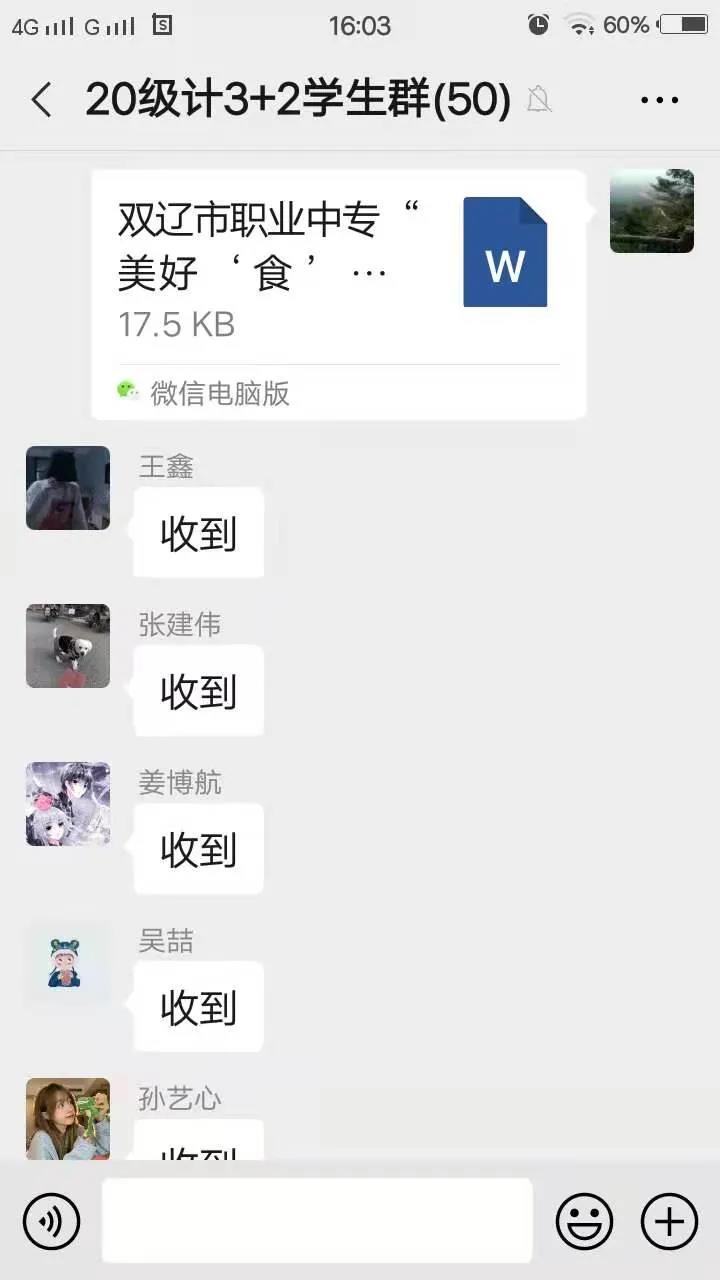Screen dimensions: 720x1280
Task: Open the group chat overflow menu
Action: 659,100
